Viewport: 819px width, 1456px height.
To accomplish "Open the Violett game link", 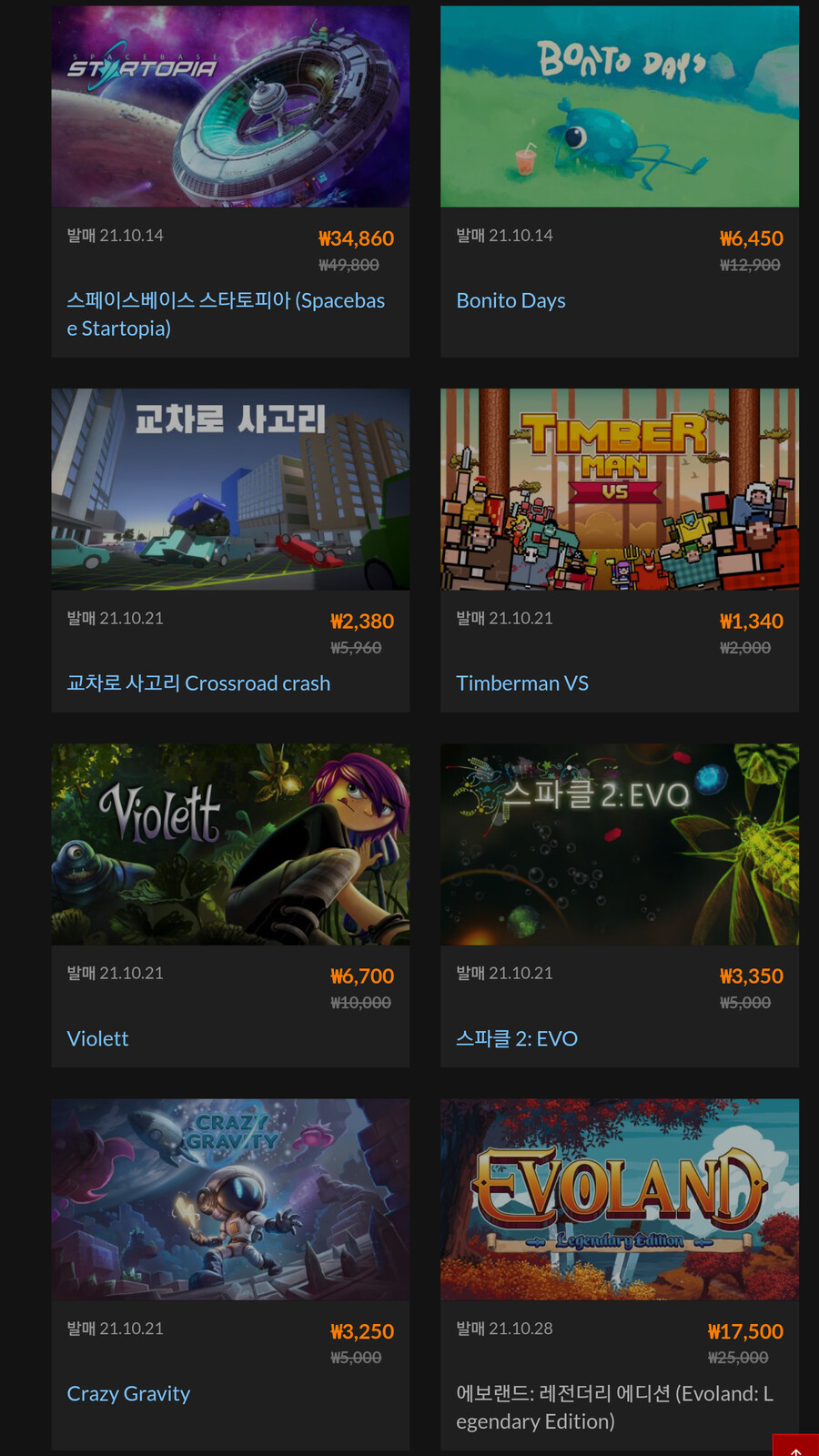I will (97, 1038).
